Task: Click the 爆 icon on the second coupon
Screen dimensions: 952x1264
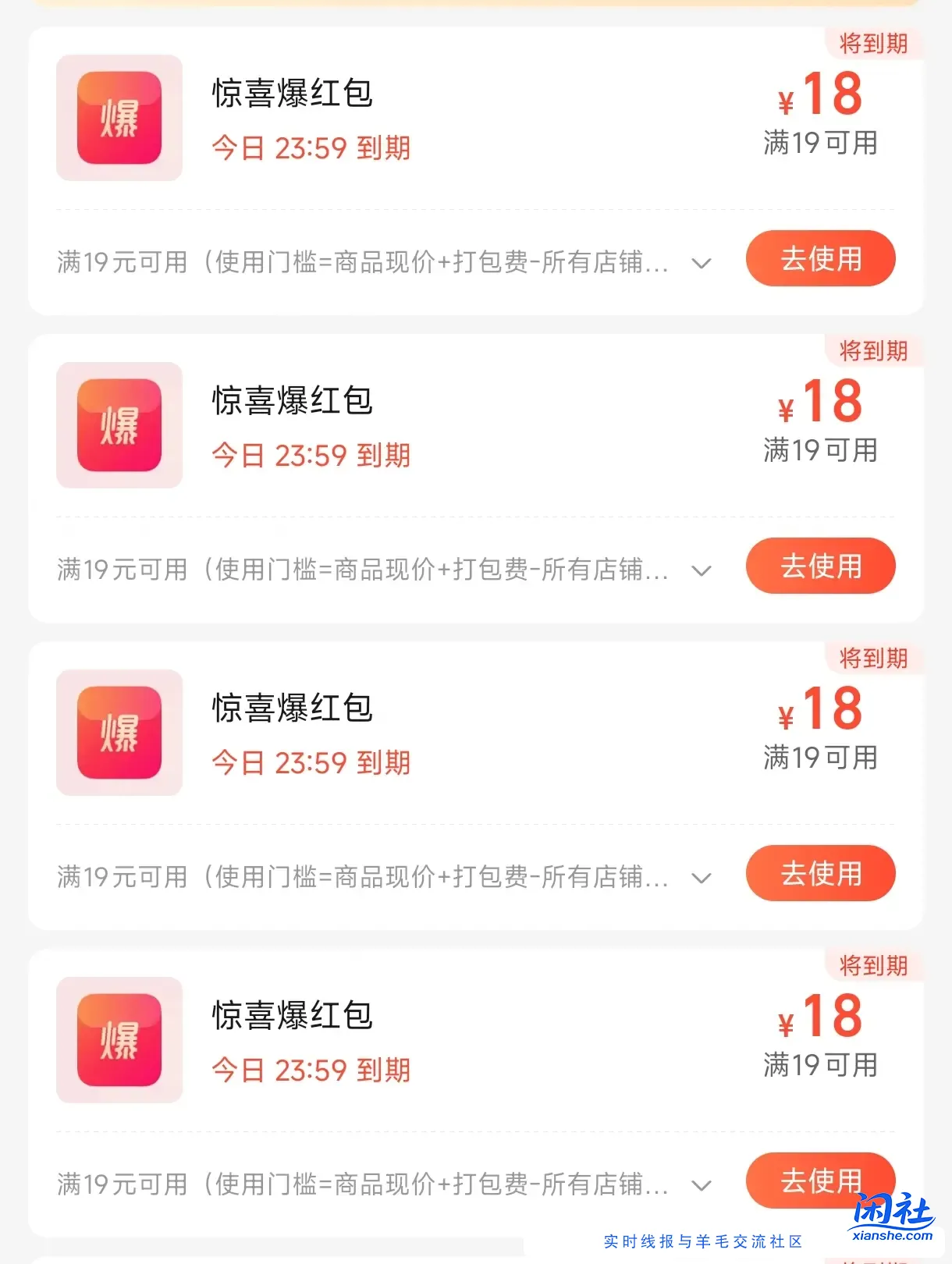Action: click(119, 424)
